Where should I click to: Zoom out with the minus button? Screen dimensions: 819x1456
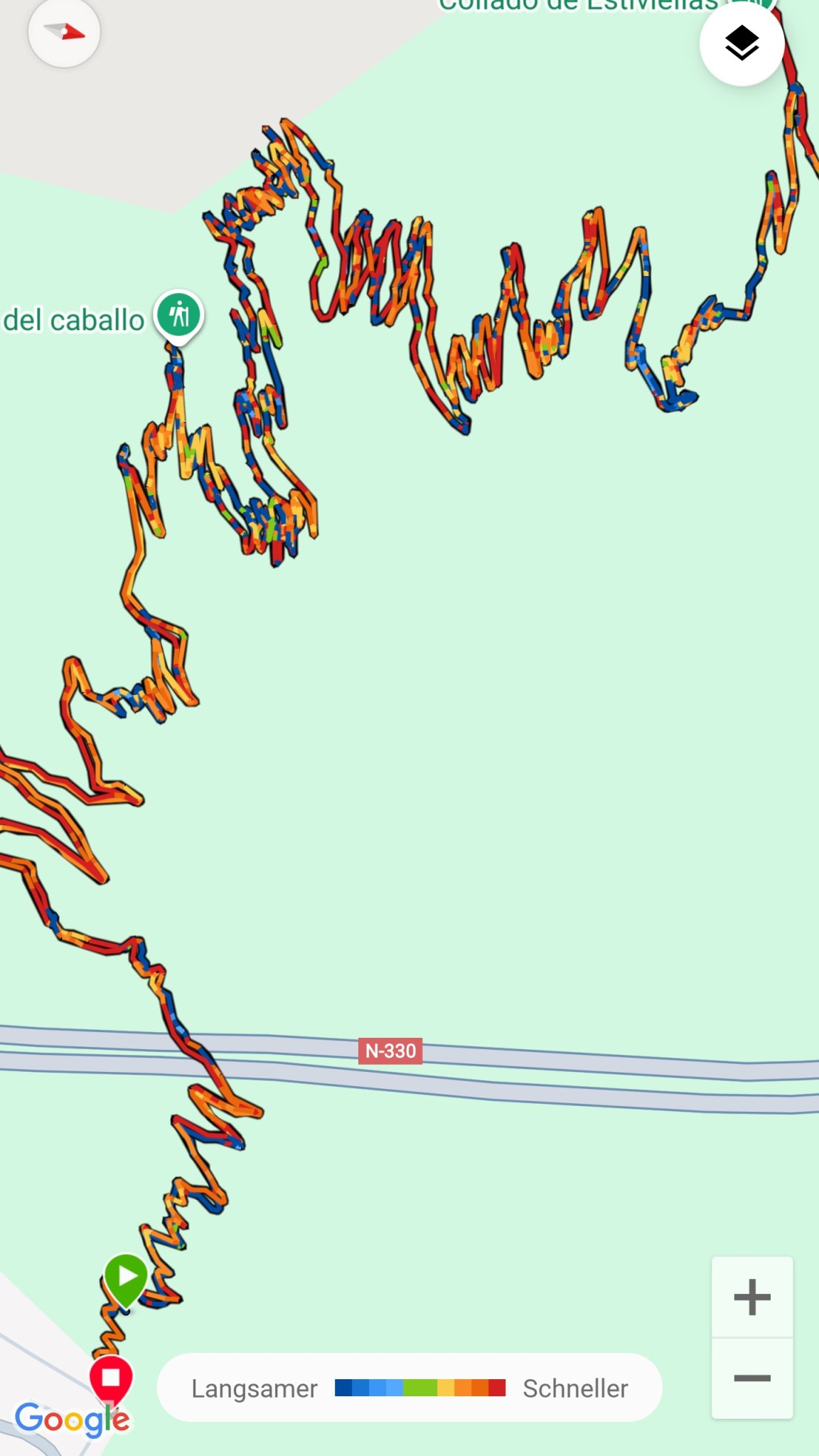coord(752,1378)
